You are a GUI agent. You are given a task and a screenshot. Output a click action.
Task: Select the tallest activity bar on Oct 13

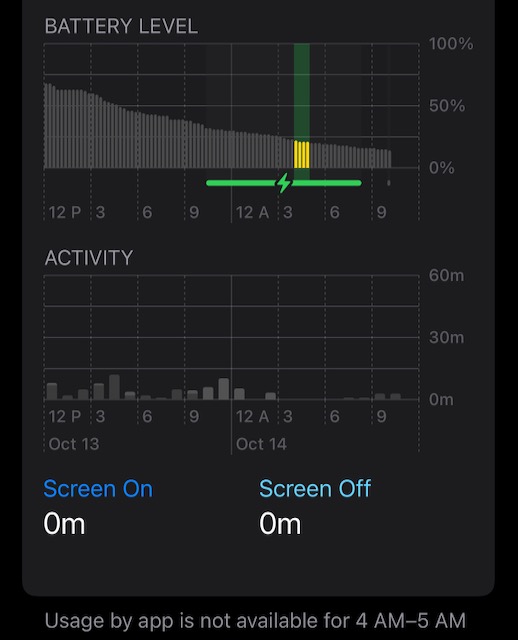[114, 387]
